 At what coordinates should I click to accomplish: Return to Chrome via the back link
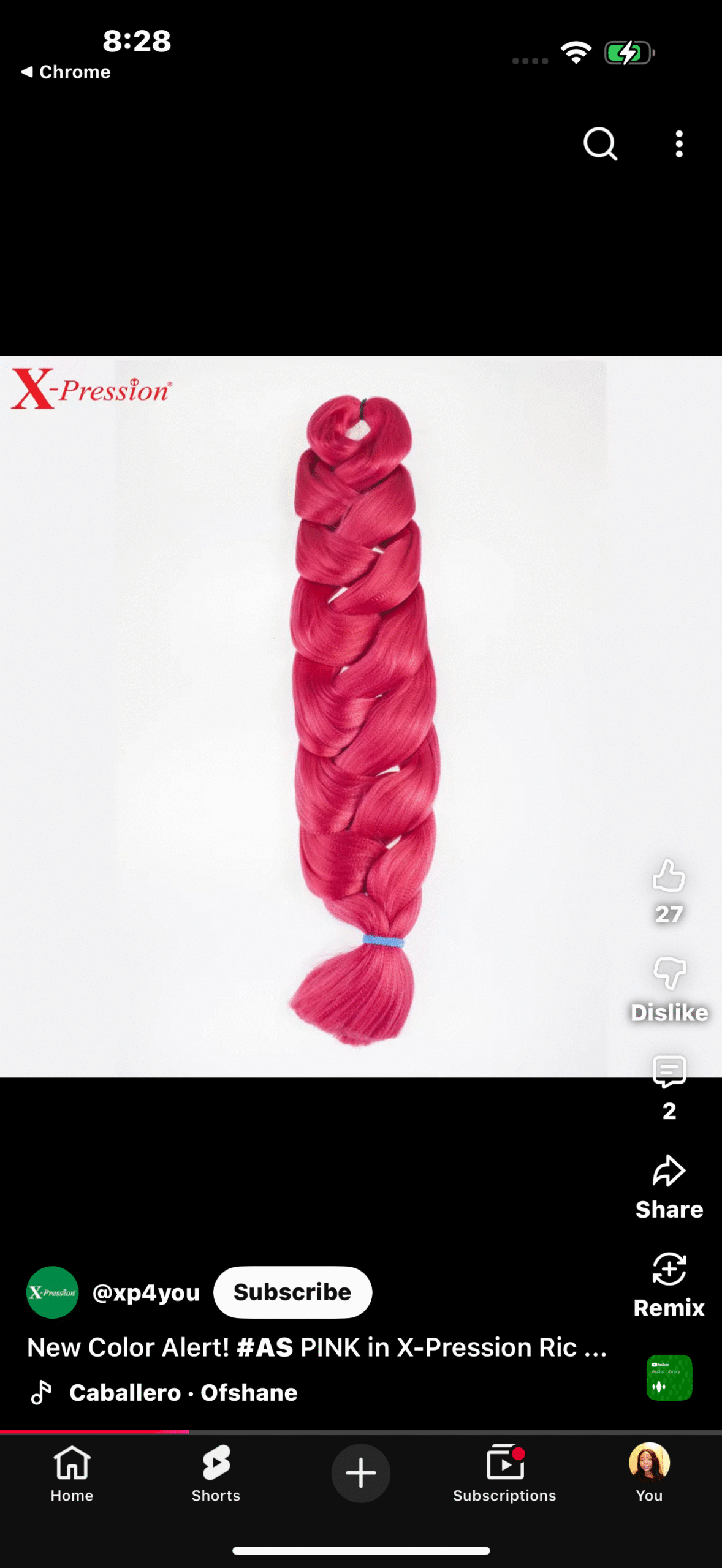click(66, 72)
